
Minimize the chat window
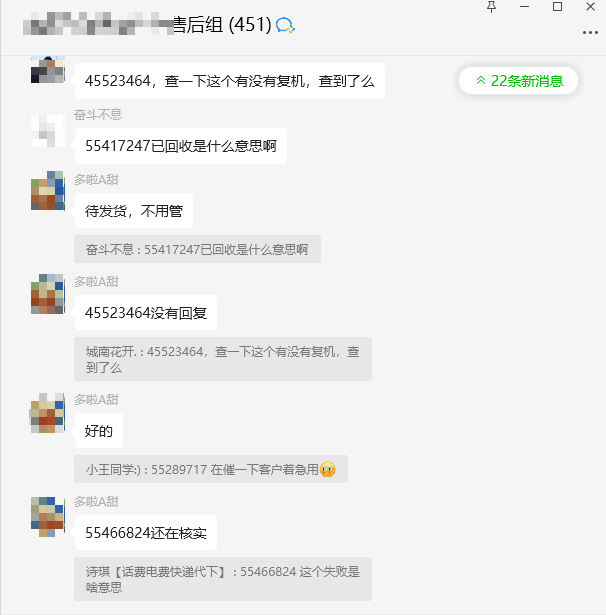524,8
